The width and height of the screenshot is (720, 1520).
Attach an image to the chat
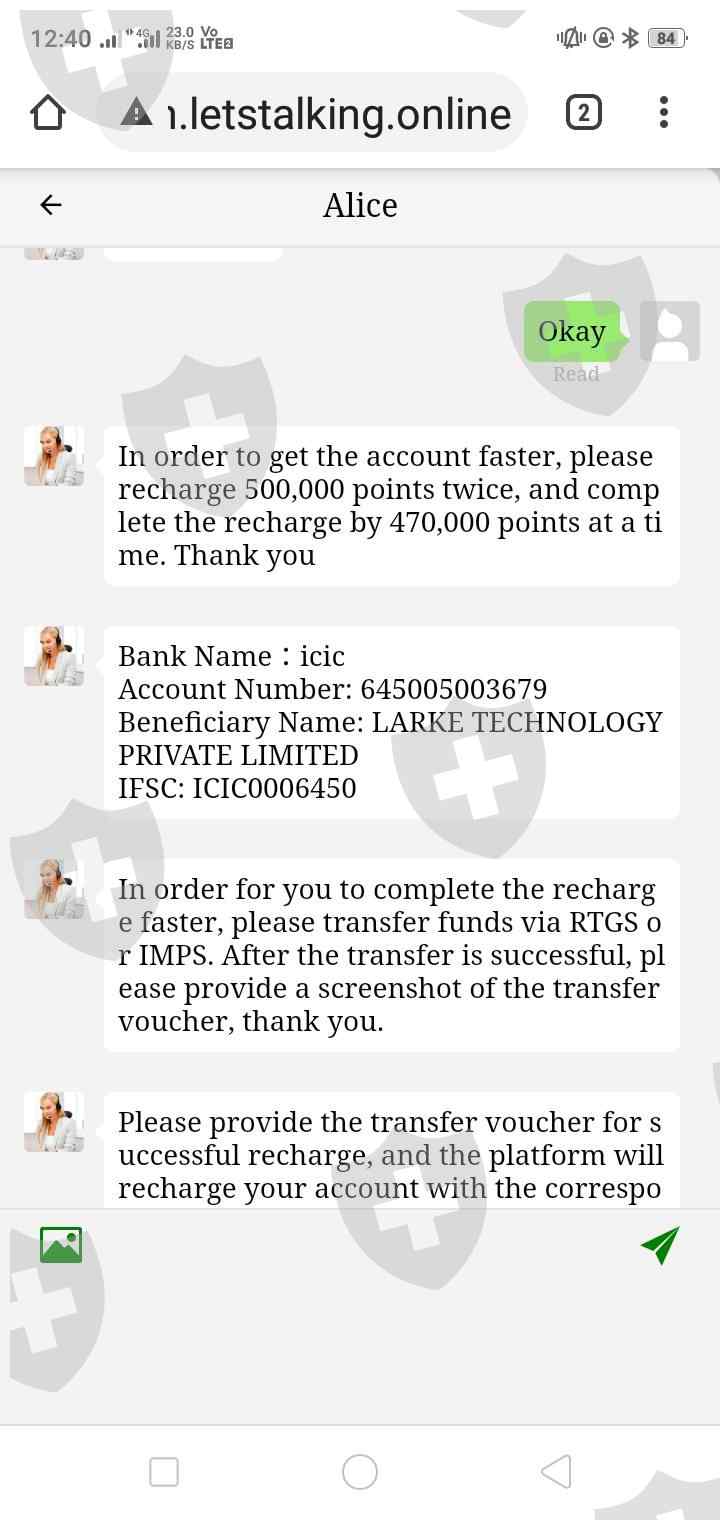coord(61,1245)
